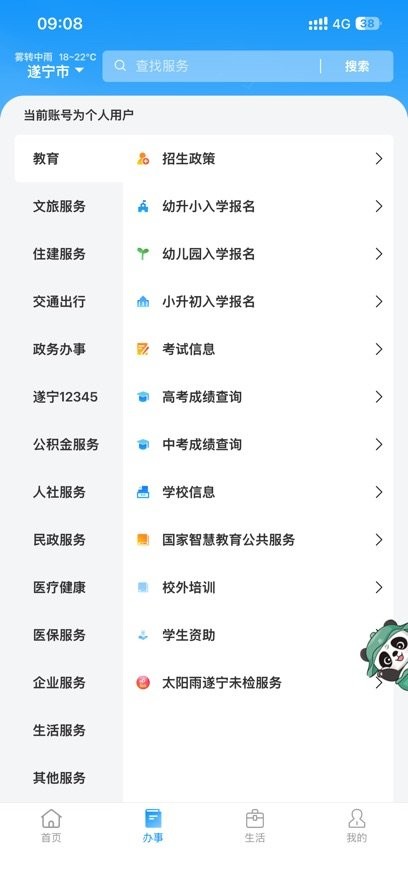Open the 我的 tab
The height and width of the screenshot is (883, 408).
pyautogui.click(x=357, y=826)
